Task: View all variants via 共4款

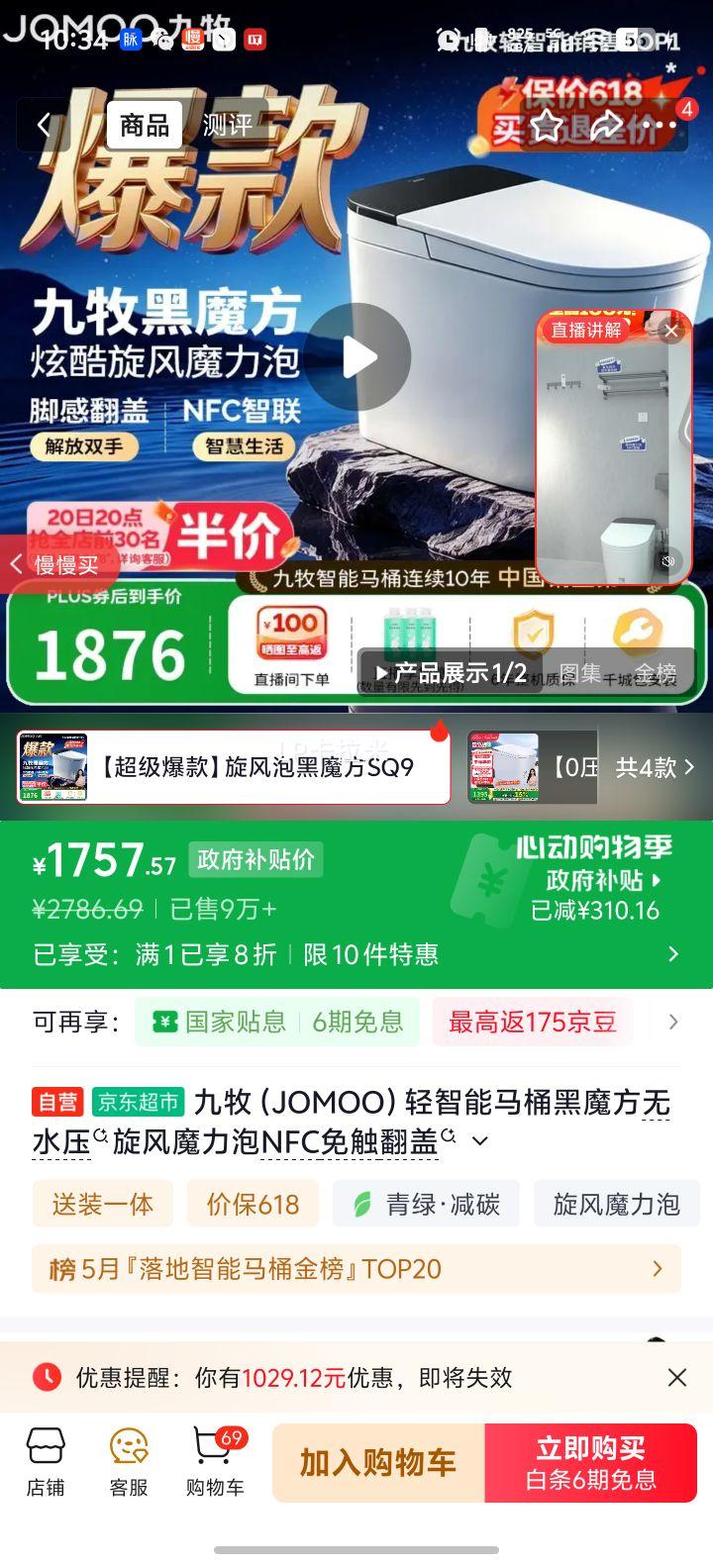Action: tap(655, 767)
